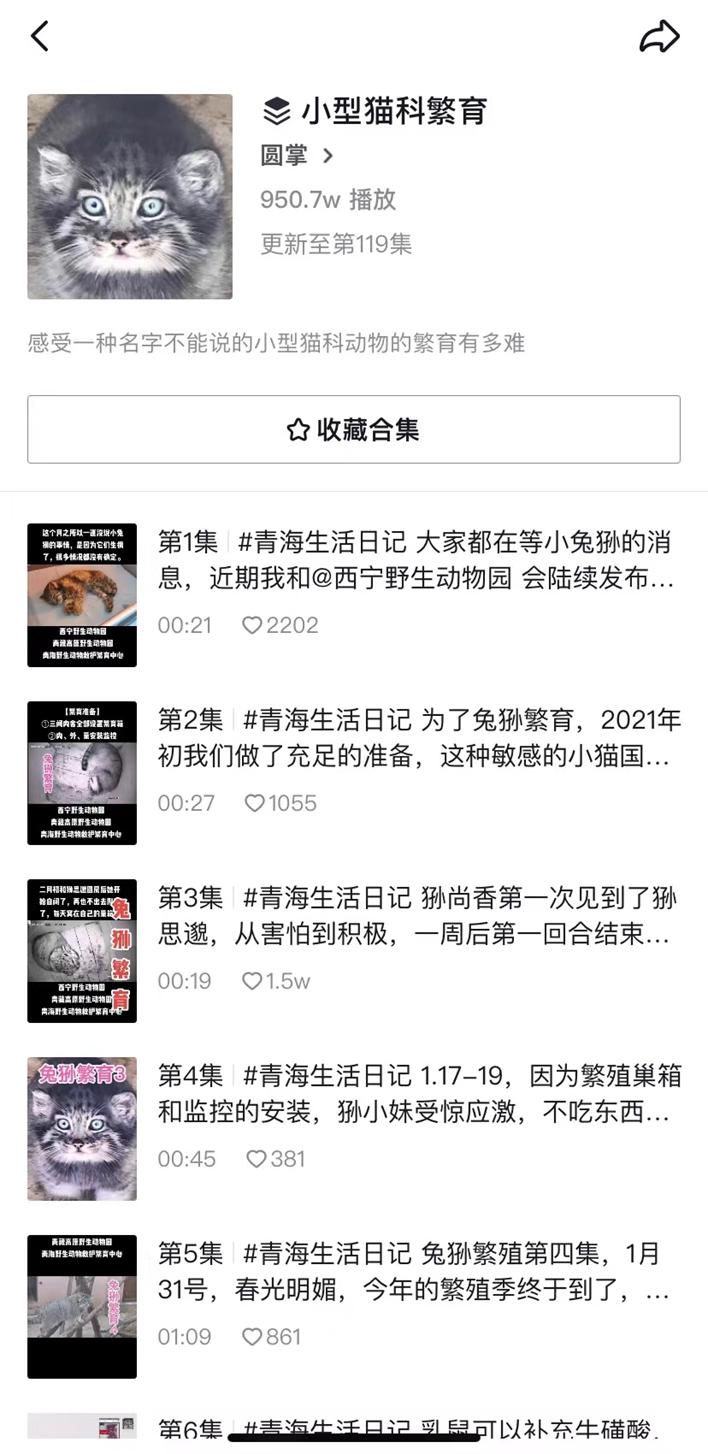The image size is (708, 1454).
Task: Go back using the top-left arrow
Action: pyautogui.click(x=40, y=37)
